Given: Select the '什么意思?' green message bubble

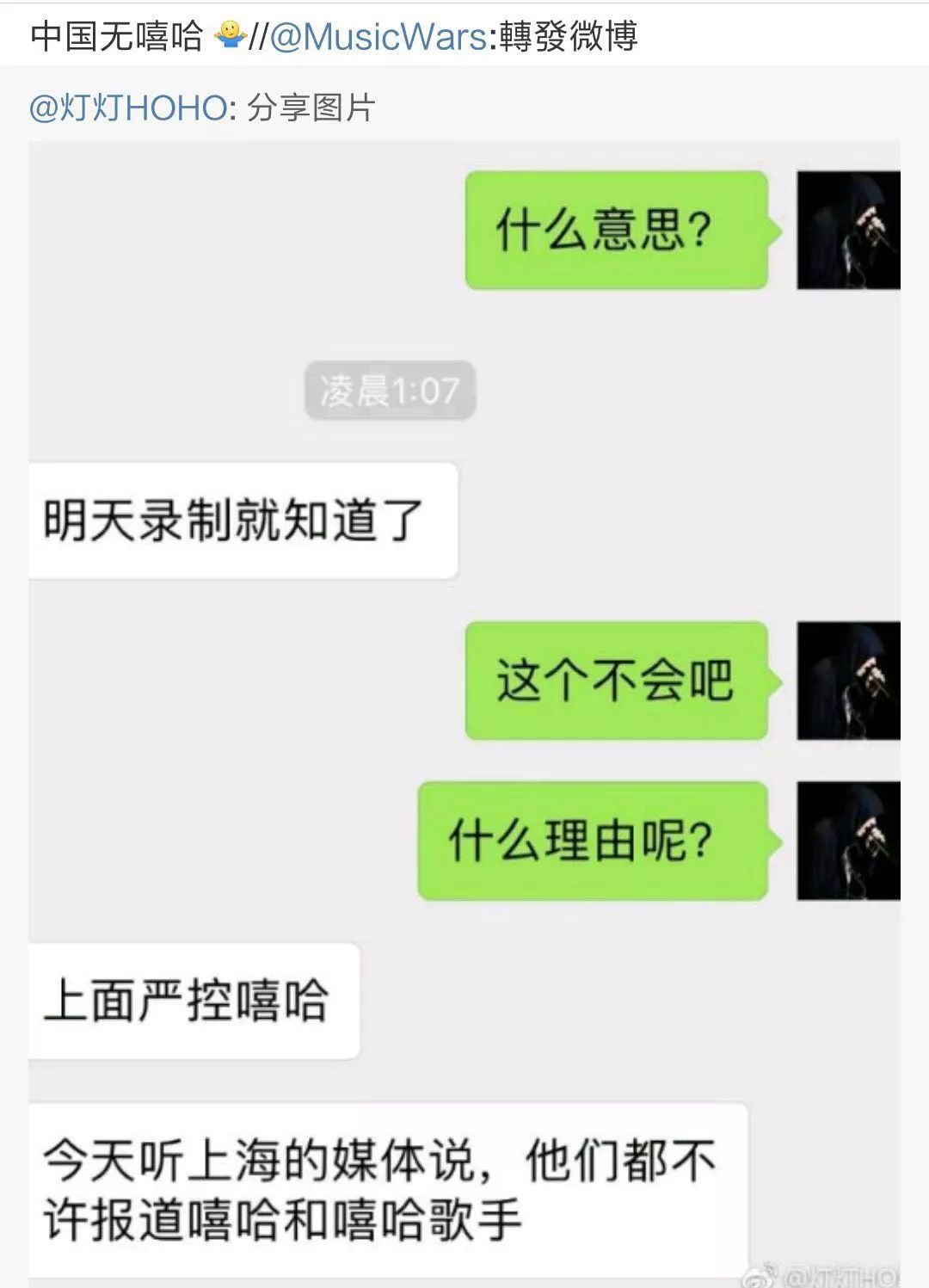Looking at the screenshot, I should point(615,231).
